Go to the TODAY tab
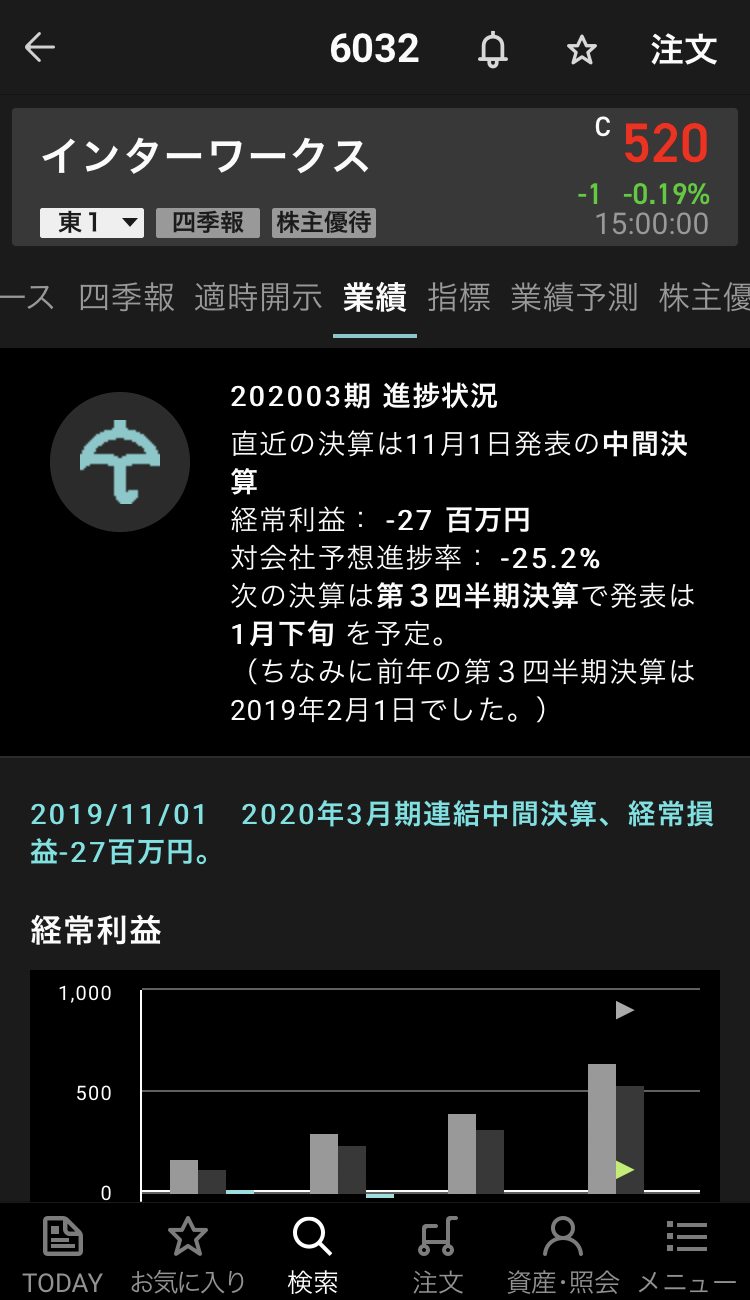 [62, 1254]
